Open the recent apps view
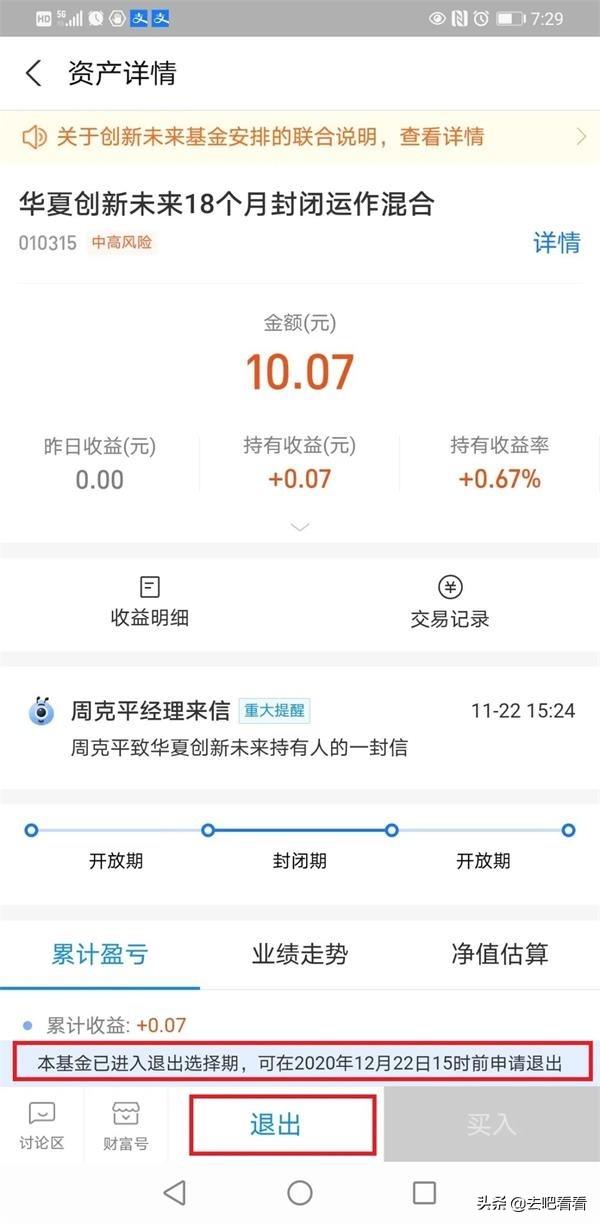This screenshot has width=600, height=1224. [x=425, y=1192]
